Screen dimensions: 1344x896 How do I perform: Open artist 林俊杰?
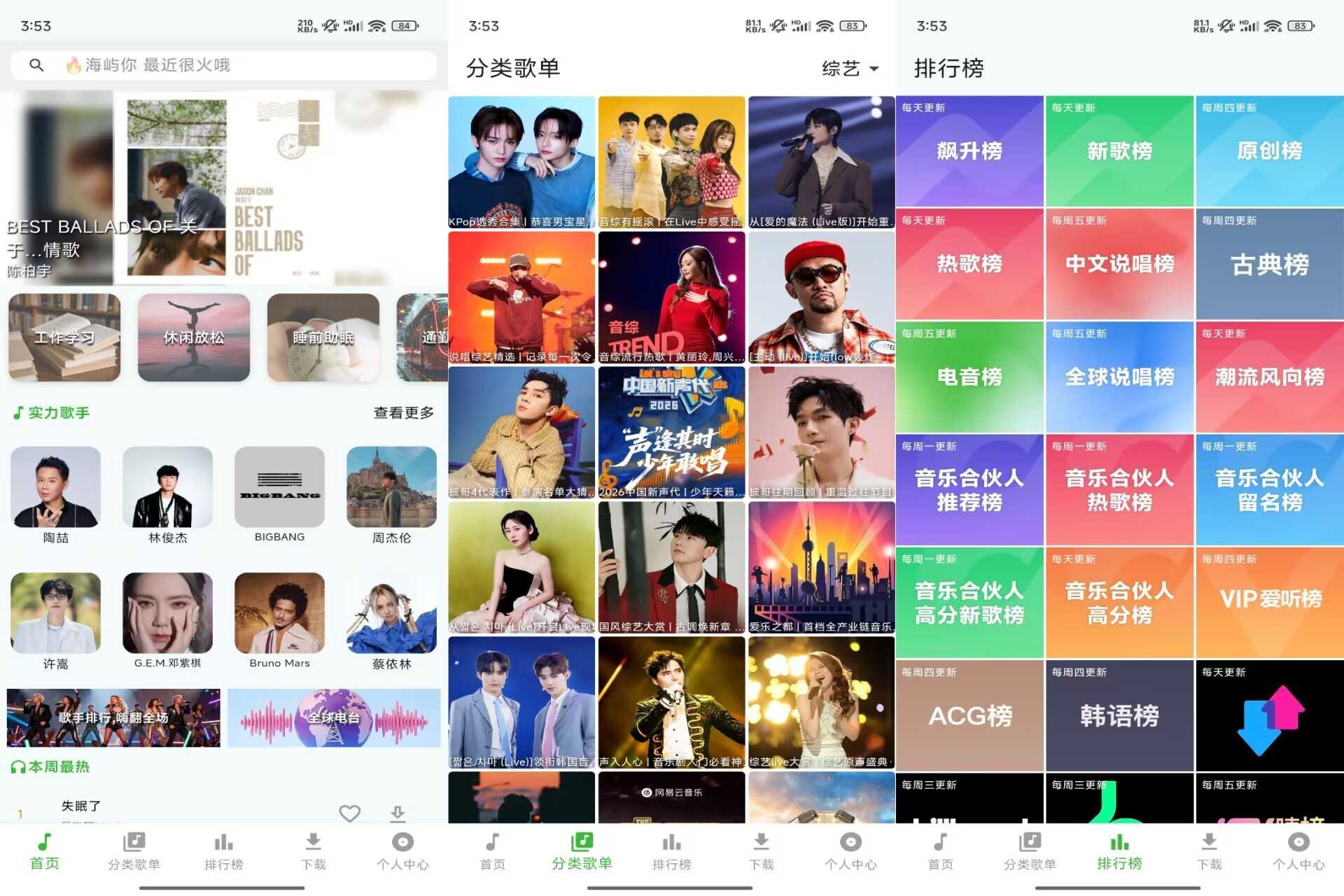point(168,487)
